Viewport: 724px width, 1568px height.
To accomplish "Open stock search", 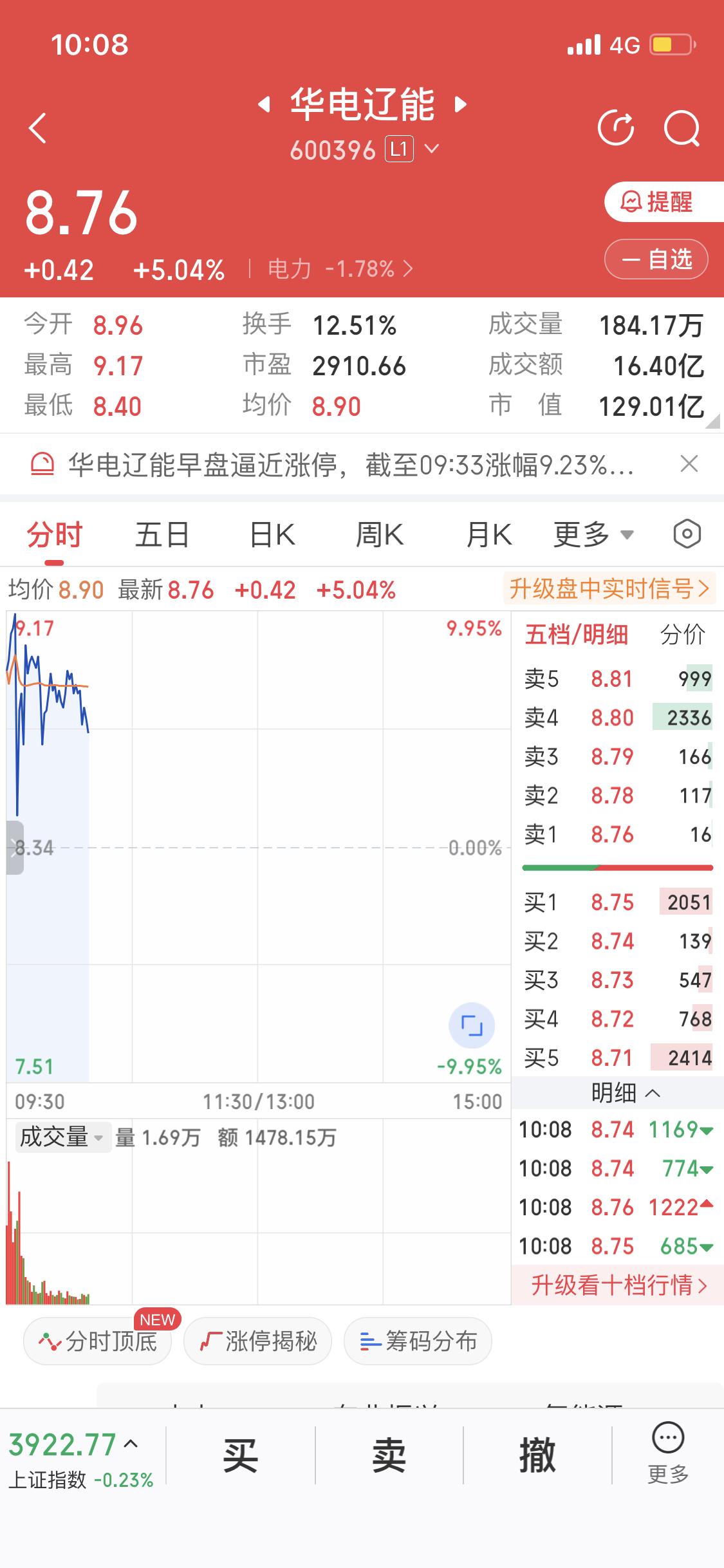I will (683, 127).
